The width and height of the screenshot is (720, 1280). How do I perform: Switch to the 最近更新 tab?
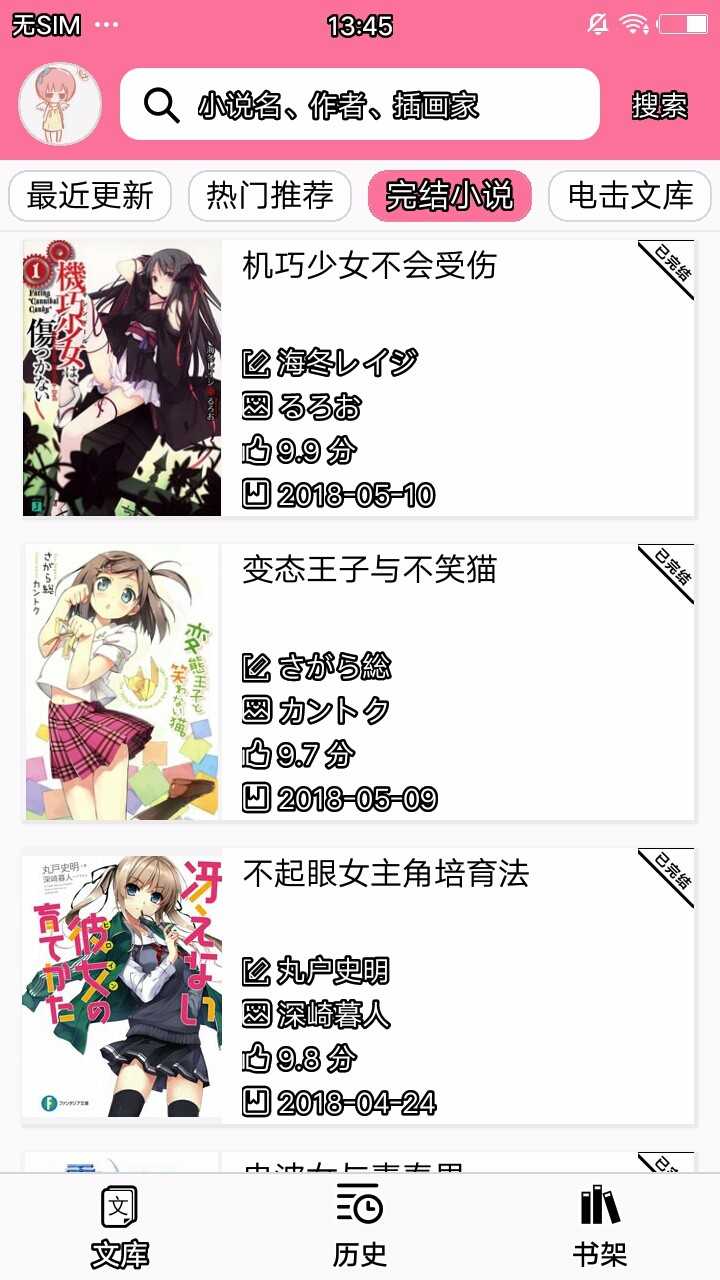[x=88, y=196]
